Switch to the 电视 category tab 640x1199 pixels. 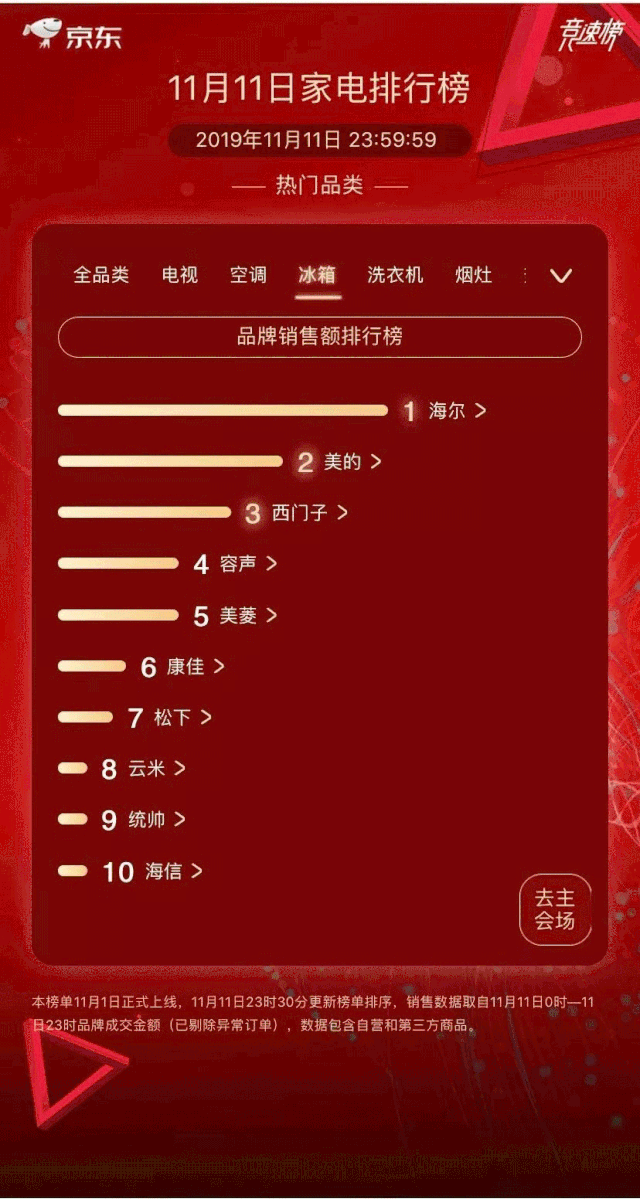(x=180, y=275)
